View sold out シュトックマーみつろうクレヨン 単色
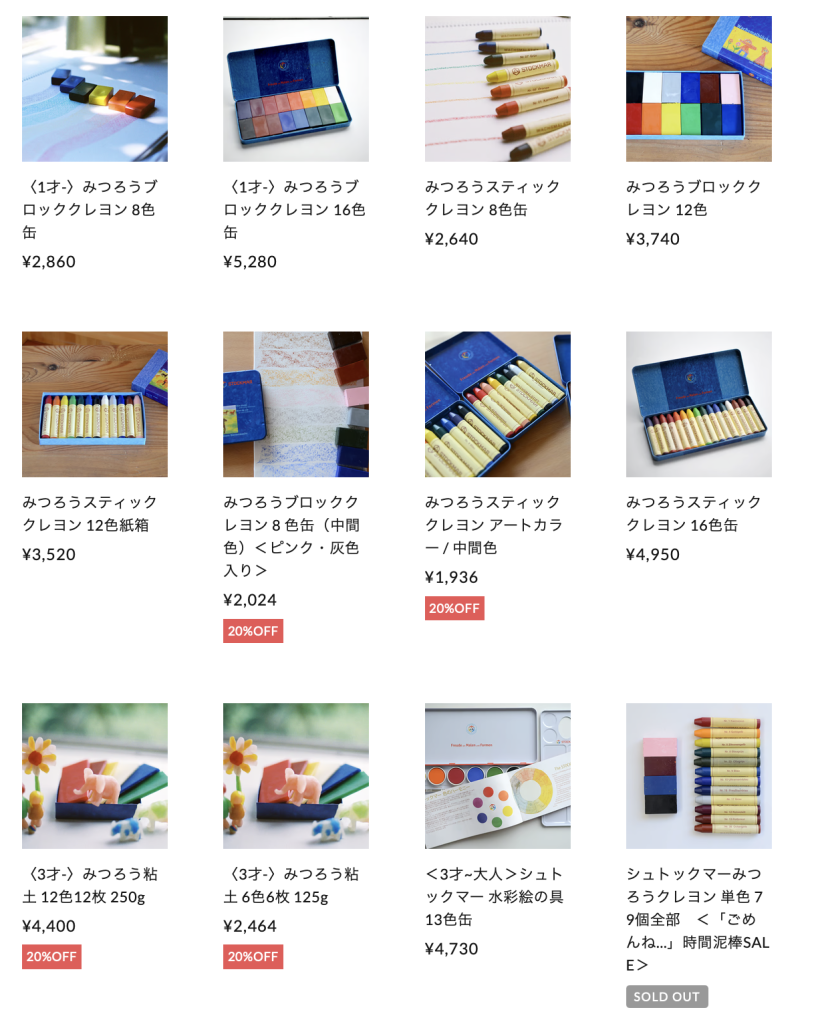The image size is (818, 1024). [x=698, y=776]
